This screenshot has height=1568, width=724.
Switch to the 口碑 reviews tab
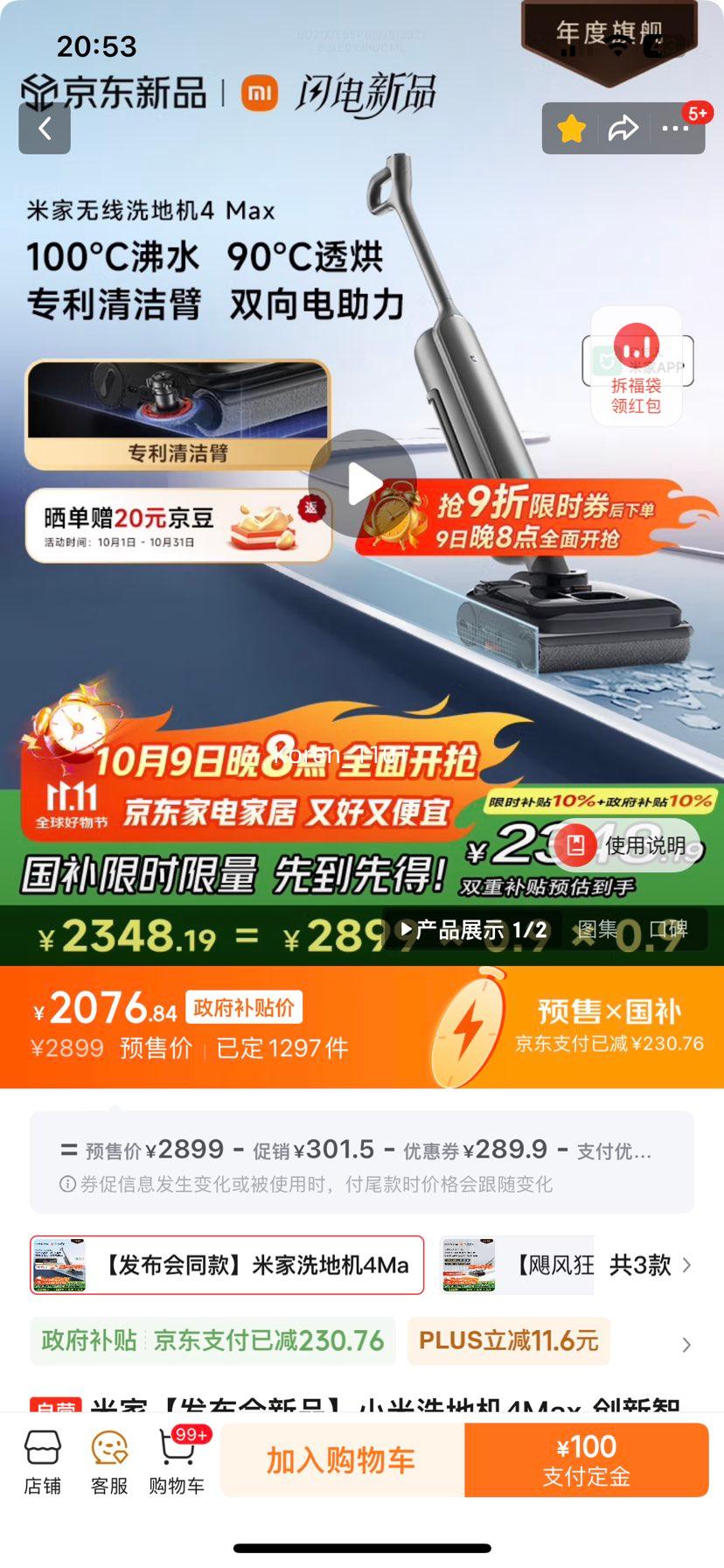669,929
